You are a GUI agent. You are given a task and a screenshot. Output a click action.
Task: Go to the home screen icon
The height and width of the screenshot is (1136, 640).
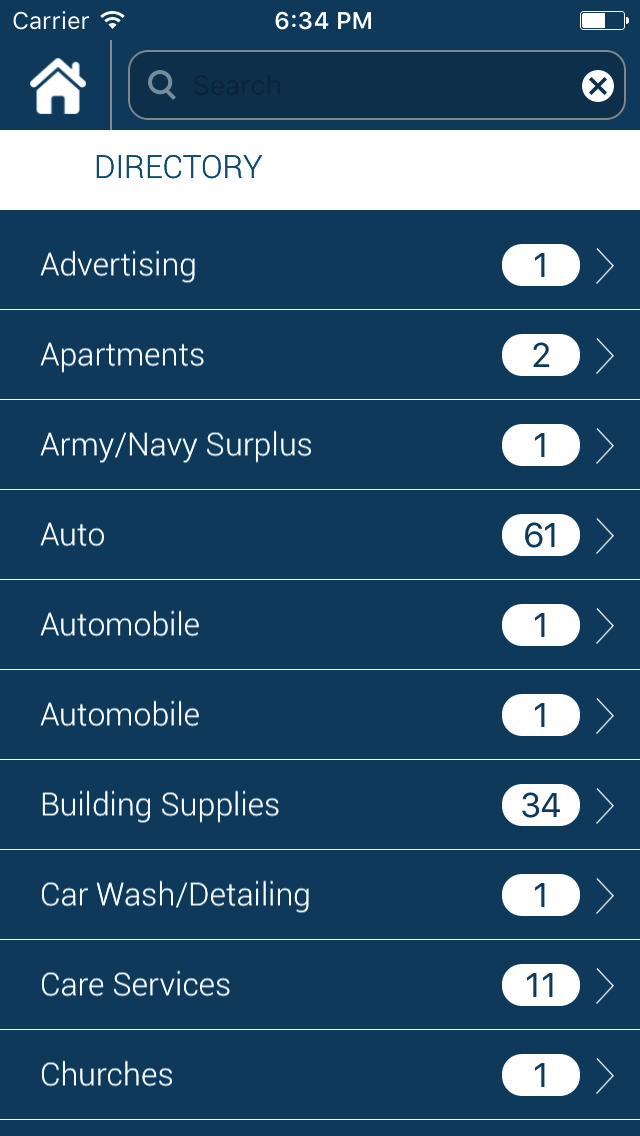[x=58, y=86]
